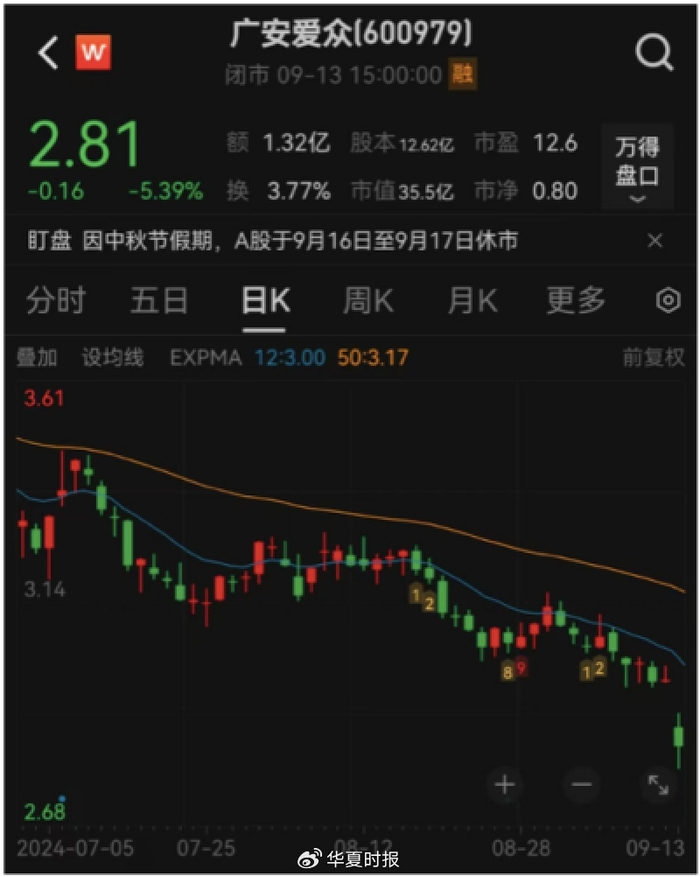Select the 日K chart tab

click(x=265, y=300)
